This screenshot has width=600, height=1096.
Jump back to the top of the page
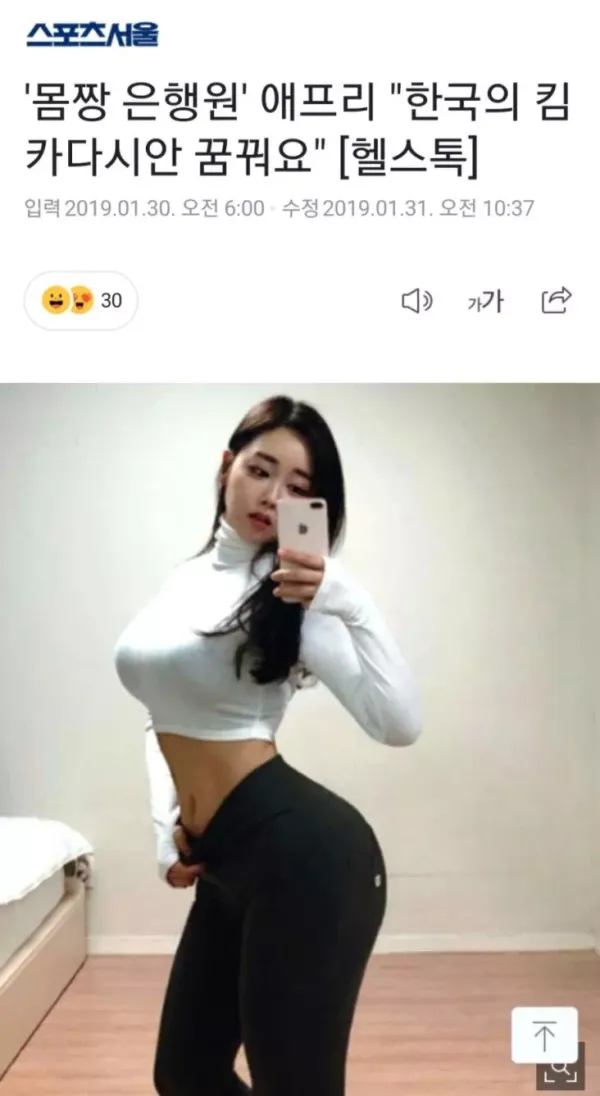[x=544, y=1035]
